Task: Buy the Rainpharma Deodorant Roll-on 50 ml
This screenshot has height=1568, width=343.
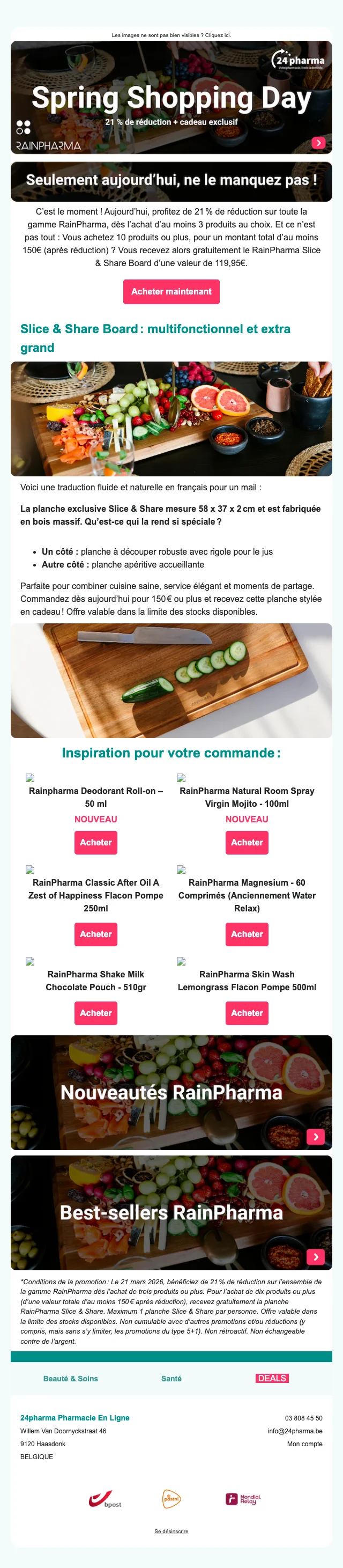Action: click(x=95, y=842)
